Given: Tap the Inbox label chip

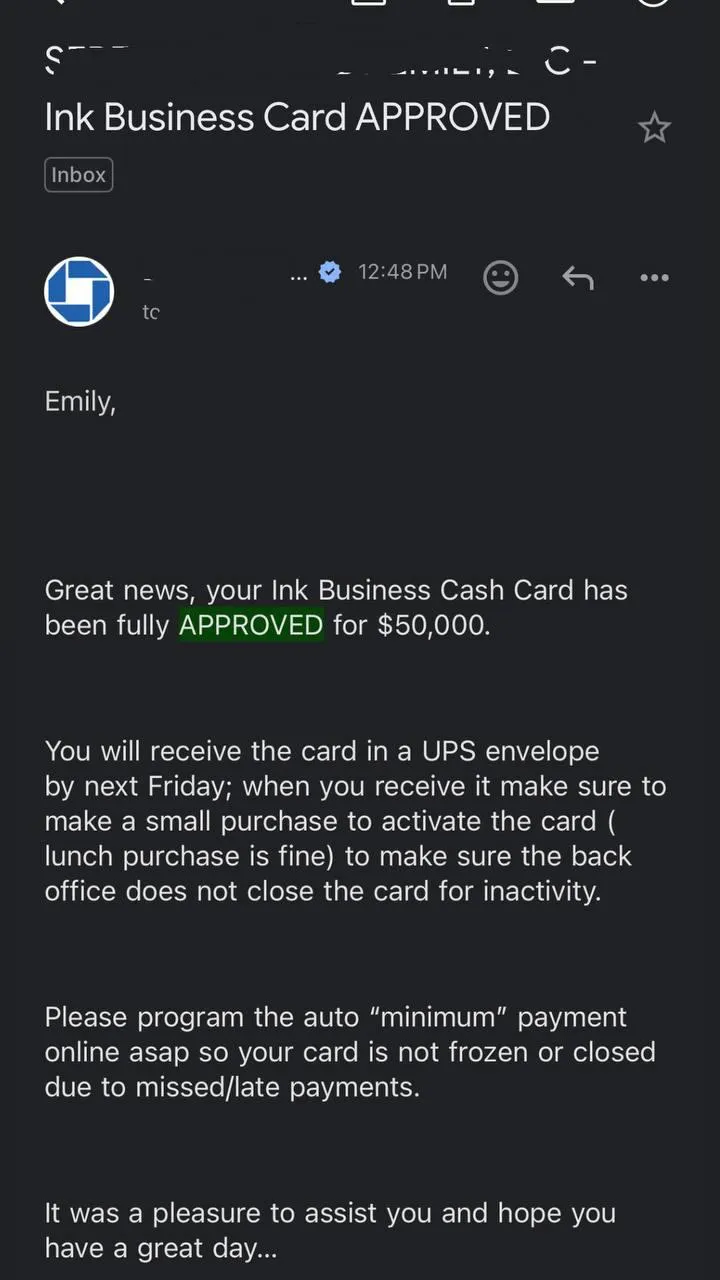Looking at the screenshot, I should pos(79,175).
